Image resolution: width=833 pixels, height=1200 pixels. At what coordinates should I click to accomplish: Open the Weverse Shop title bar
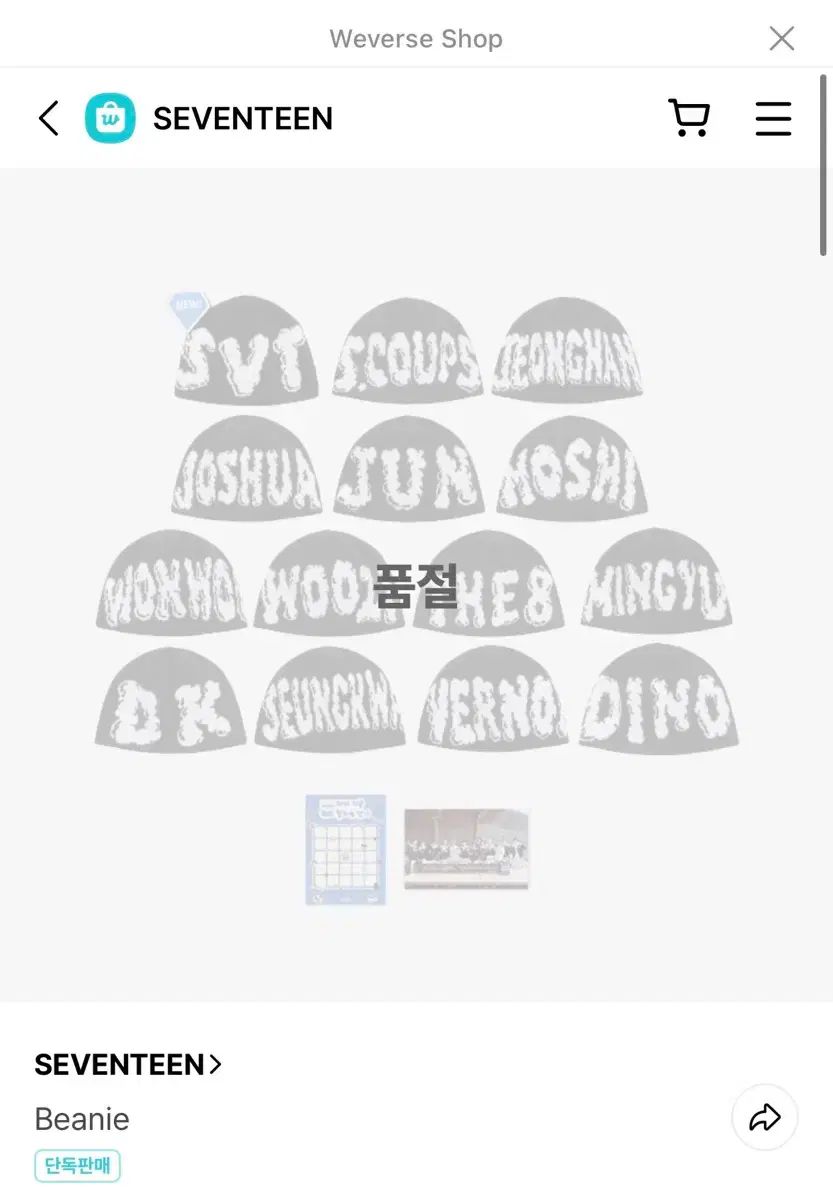coord(416,38)
